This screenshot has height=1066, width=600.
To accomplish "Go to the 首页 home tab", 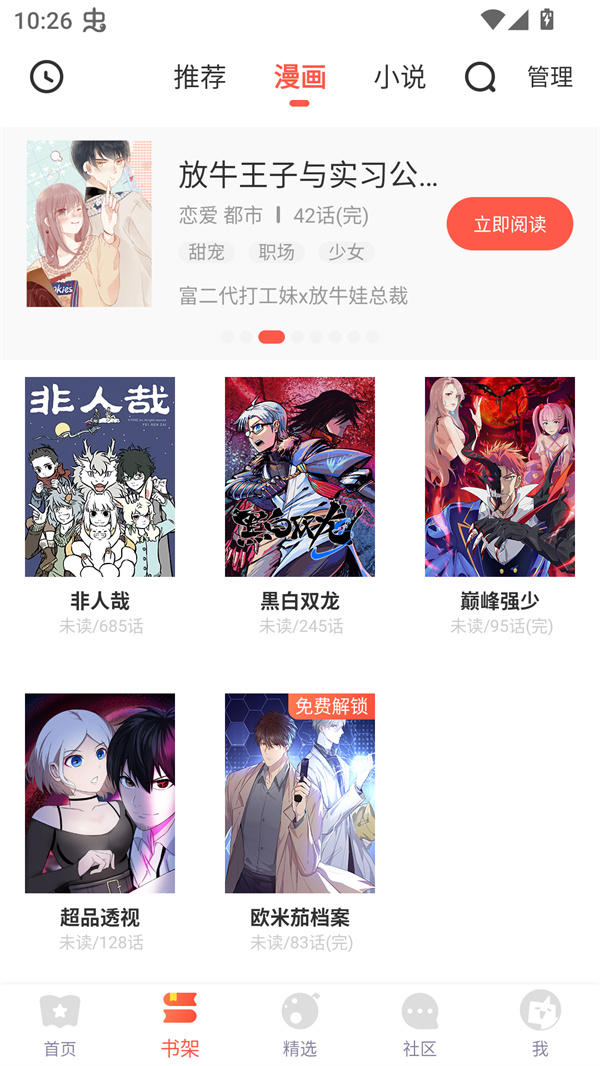I will [60, 1024].
